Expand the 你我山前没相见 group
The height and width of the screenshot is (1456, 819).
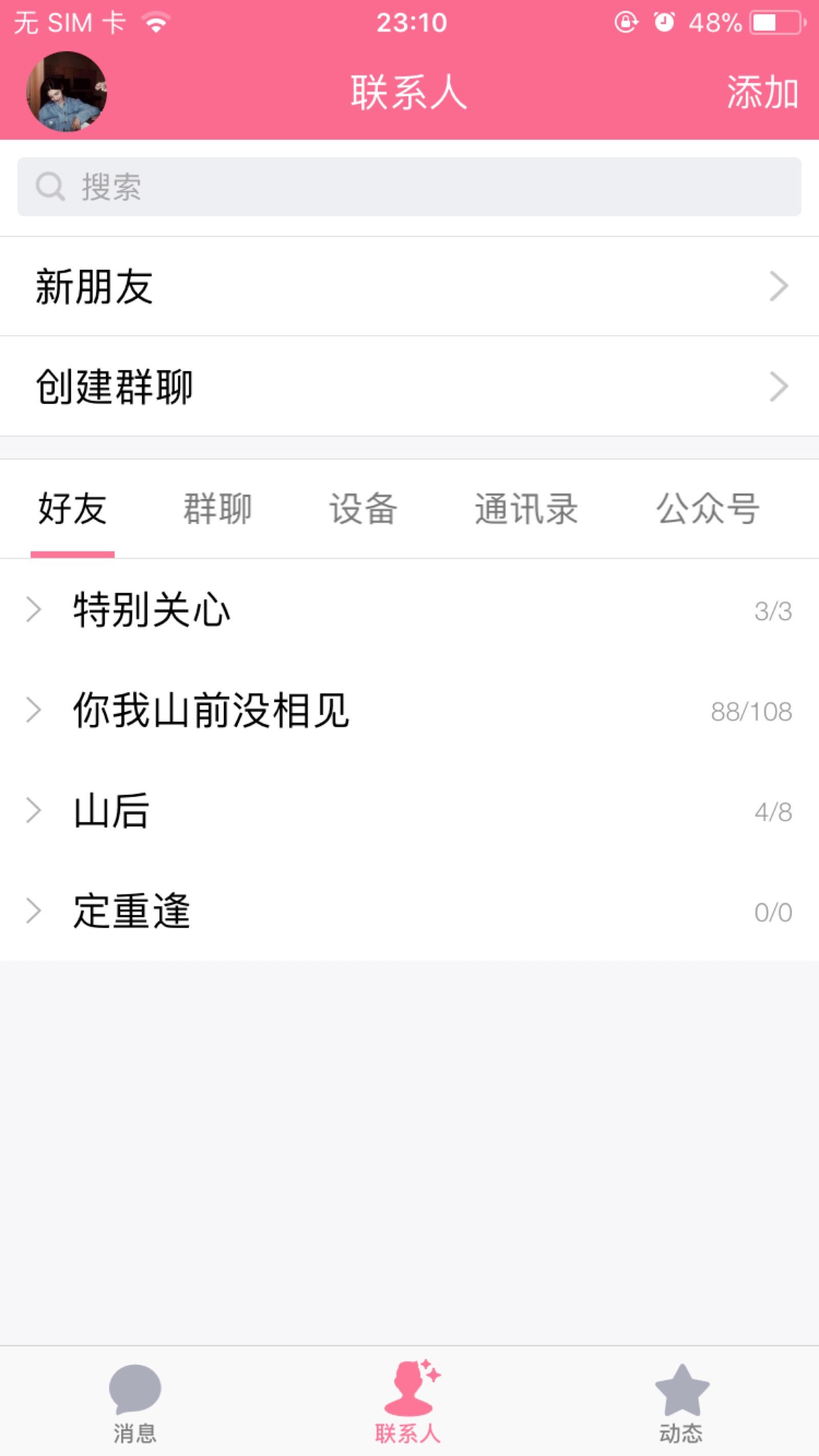click(x=409, y=710)
